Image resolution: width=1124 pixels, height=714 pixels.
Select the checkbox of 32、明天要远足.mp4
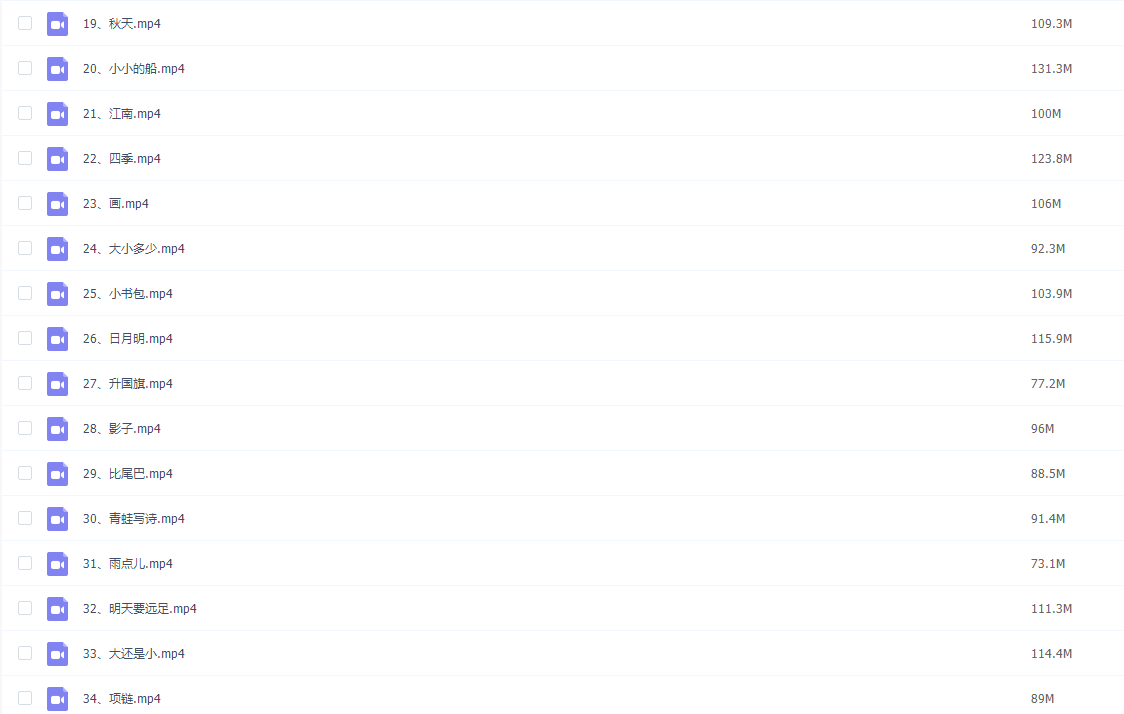coord(25,608)
